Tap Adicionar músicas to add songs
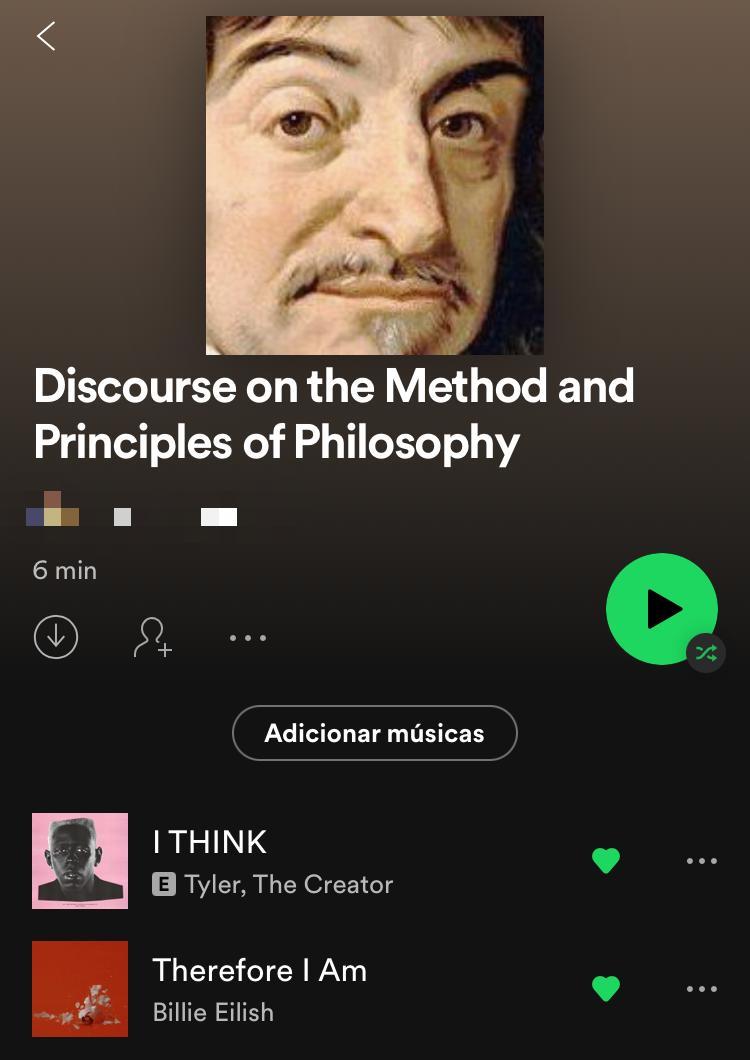 click(374, 733)
